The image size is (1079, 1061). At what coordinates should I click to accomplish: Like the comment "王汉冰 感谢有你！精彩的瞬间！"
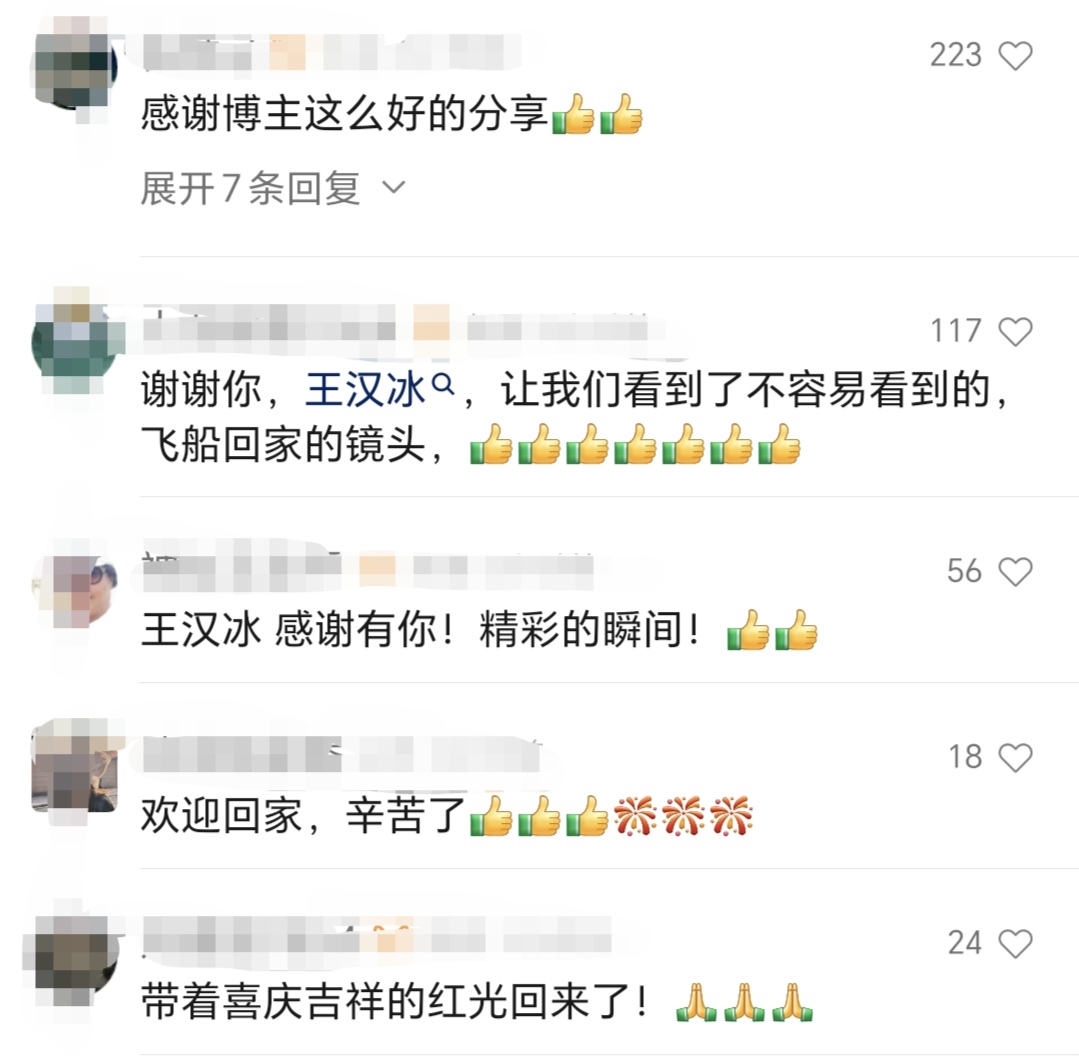(x=1015, y=571)
